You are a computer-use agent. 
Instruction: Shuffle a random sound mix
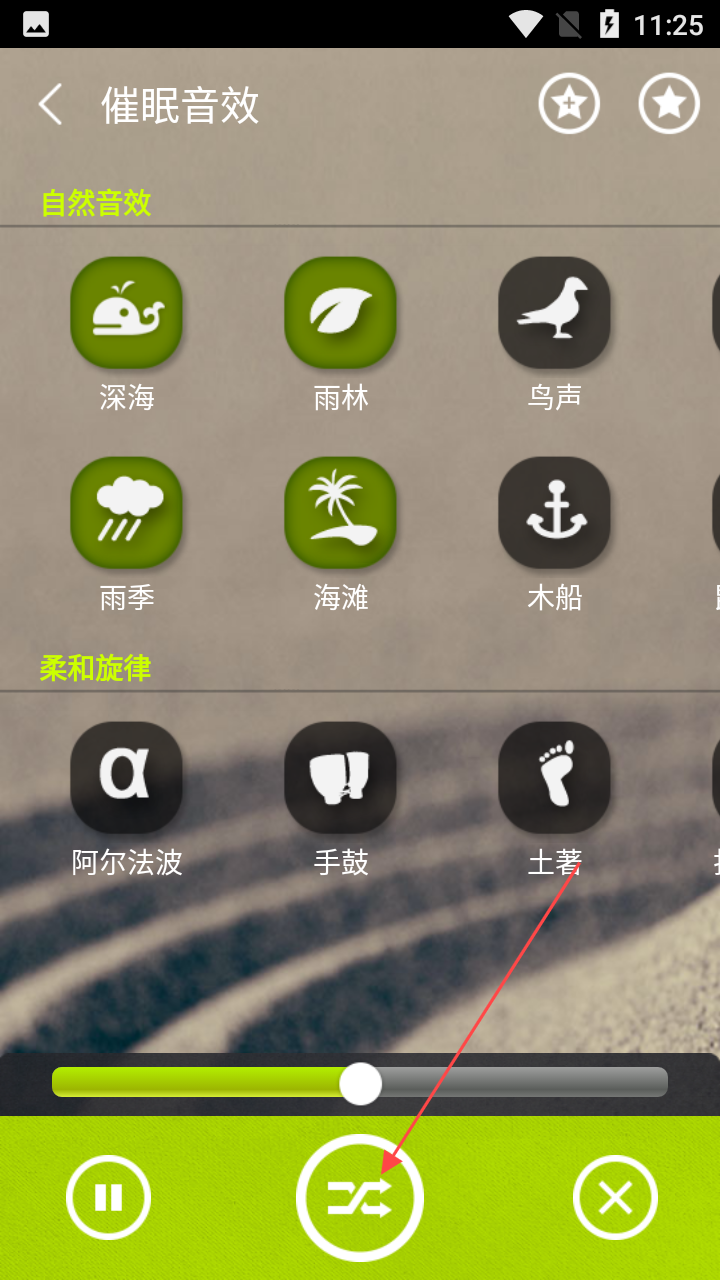click(x=360, y=1197)
